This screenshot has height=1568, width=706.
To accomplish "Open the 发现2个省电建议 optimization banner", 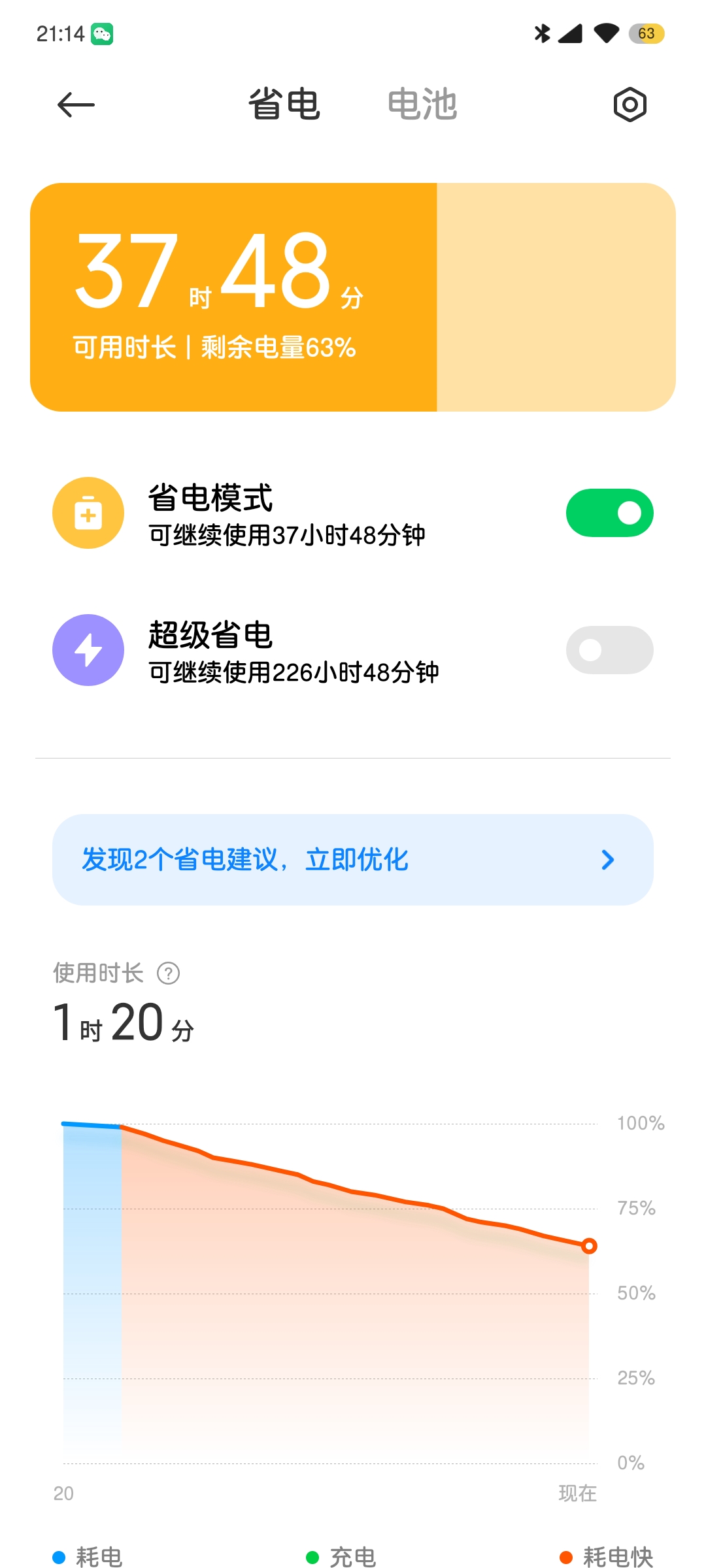I will click(x=353, y=860).
